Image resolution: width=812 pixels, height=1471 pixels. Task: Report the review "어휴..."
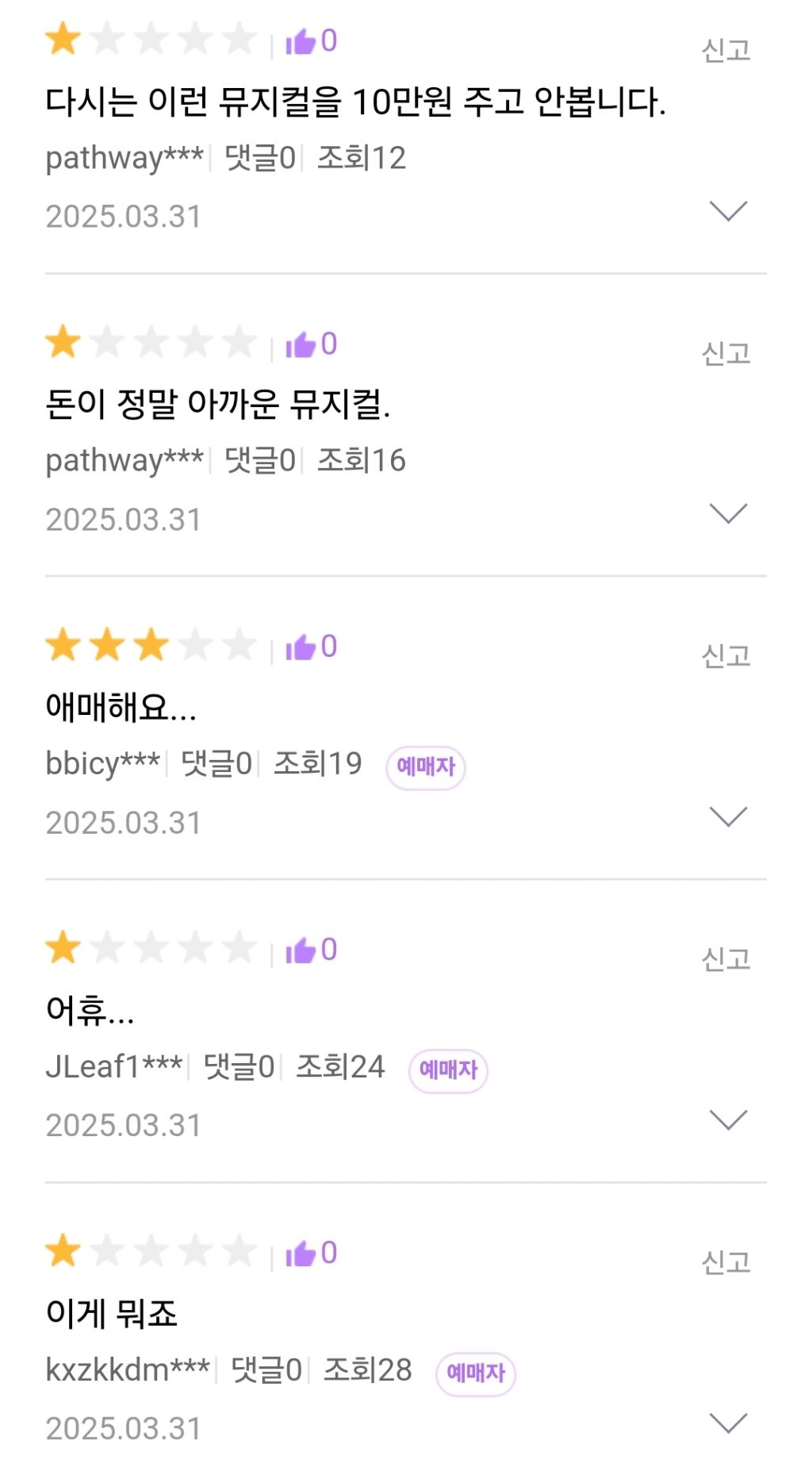[x=726, y=959]
